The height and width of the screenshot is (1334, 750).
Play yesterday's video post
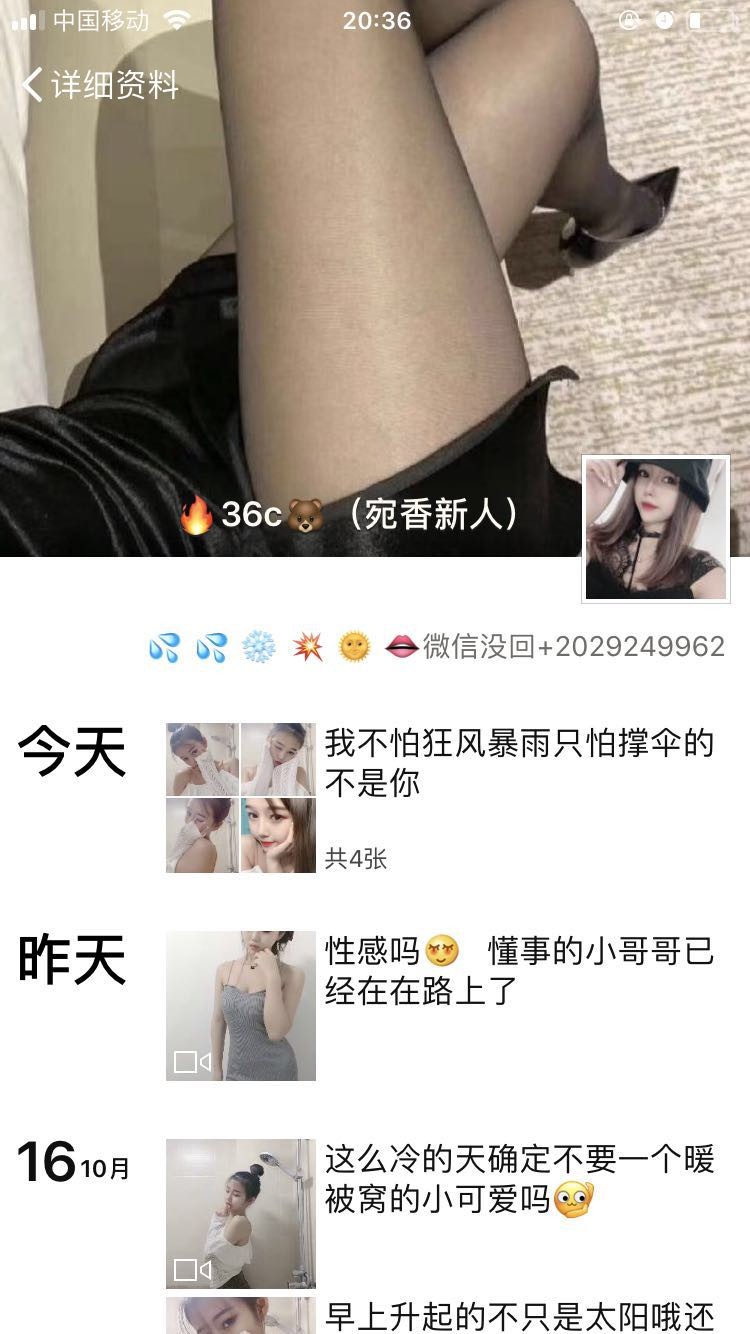(241, 1006)
